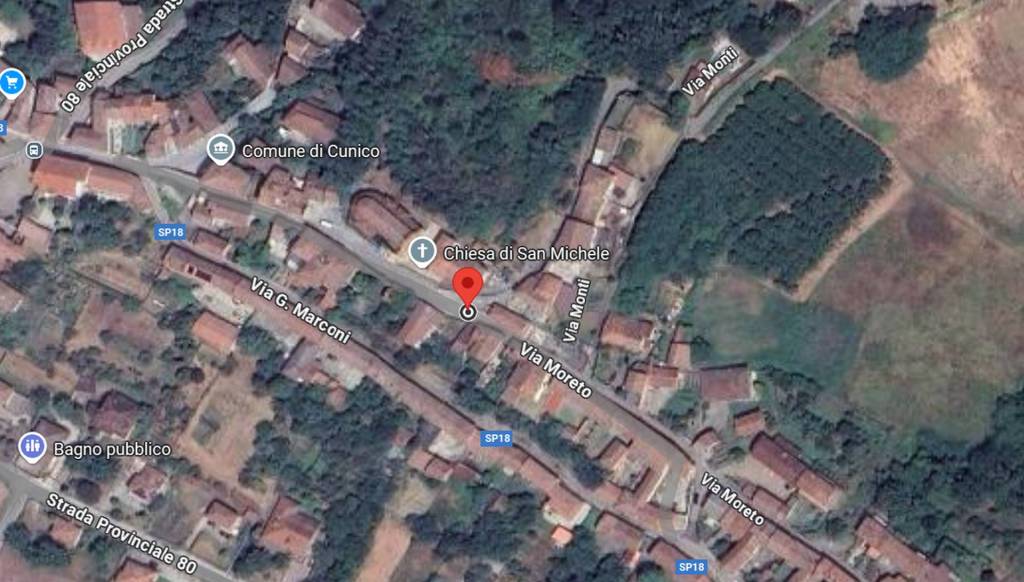Open the Bagno pubblico place marker
The width and height of the screenshot is (1024, 582).
point(32,446)
